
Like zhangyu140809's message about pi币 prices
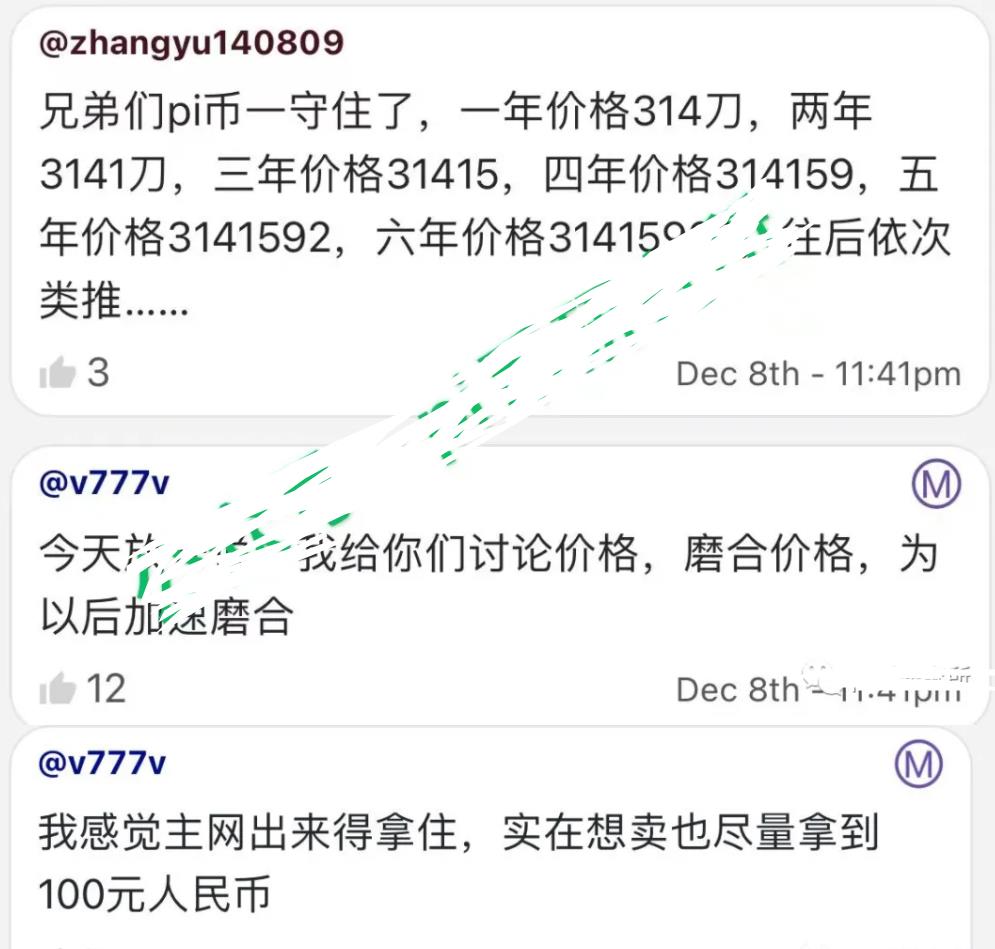(58, 373)
